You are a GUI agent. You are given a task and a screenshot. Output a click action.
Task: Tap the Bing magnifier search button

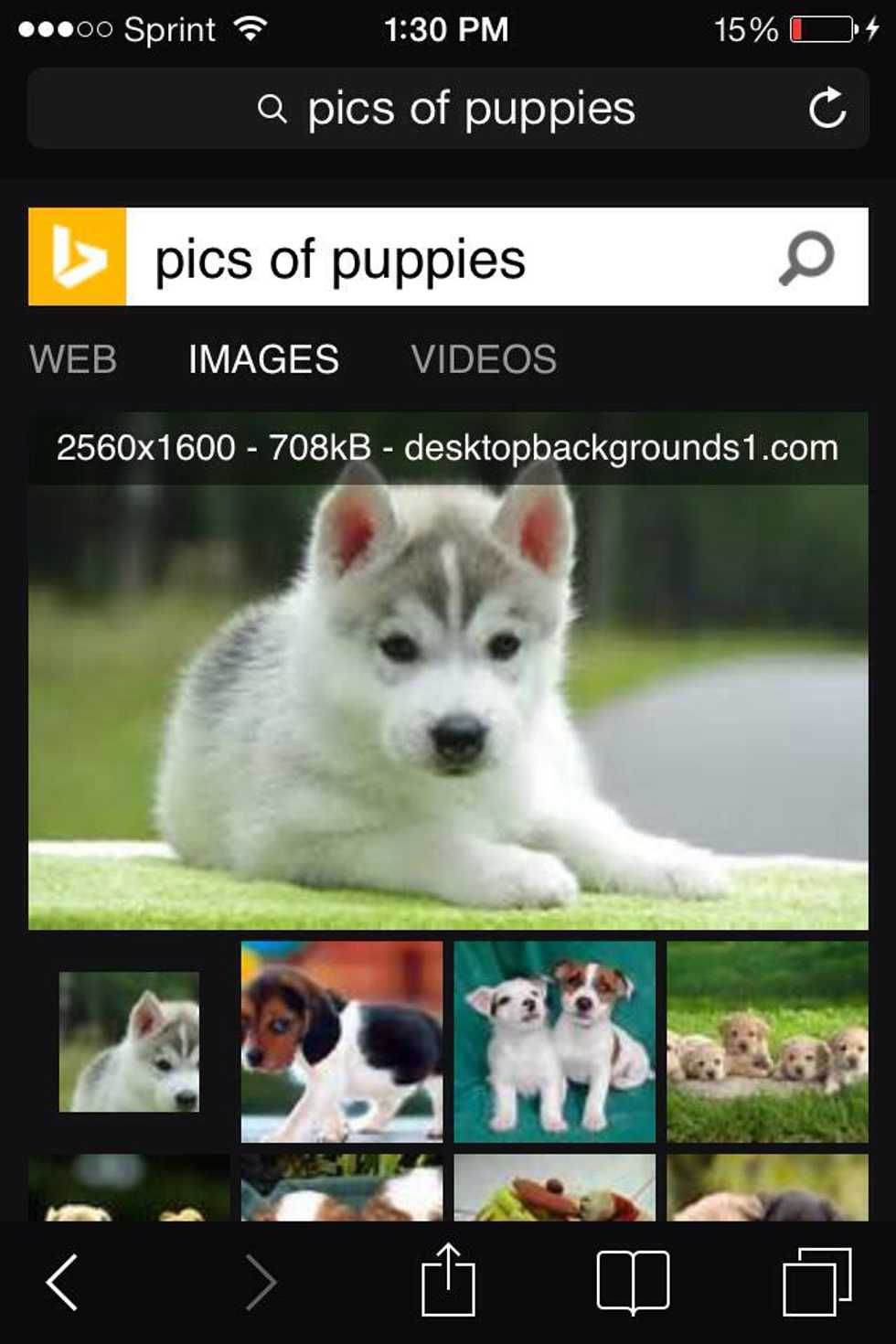point(806,258)
